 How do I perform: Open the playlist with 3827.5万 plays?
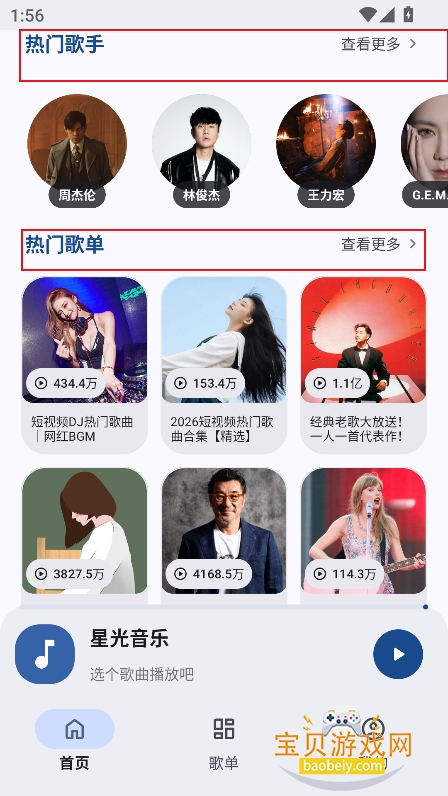tap(84, 536)
